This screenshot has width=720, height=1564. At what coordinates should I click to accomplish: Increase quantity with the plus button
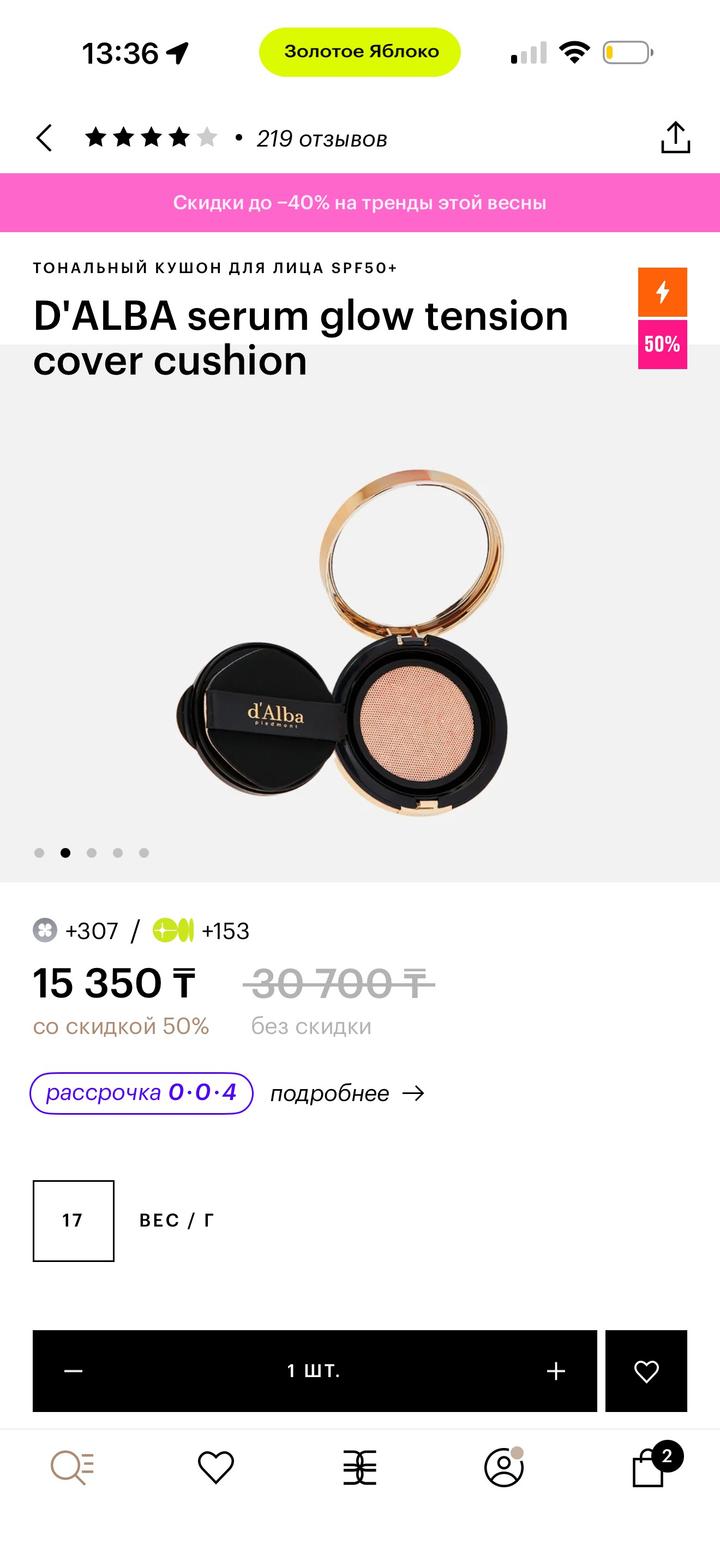point(556,1371)
